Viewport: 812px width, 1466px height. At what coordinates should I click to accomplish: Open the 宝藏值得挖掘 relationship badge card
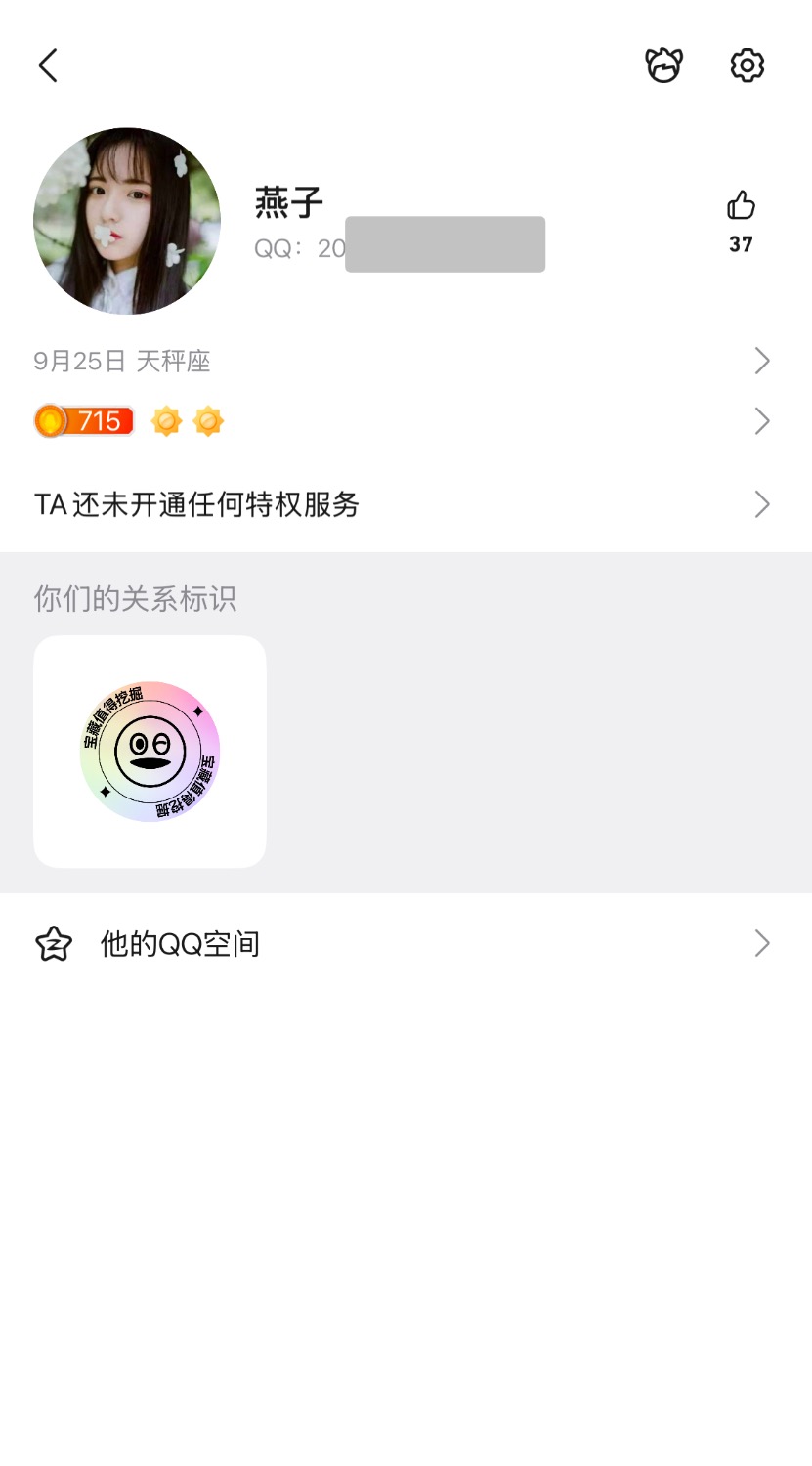pyautogui.click(x=150, y=752)
